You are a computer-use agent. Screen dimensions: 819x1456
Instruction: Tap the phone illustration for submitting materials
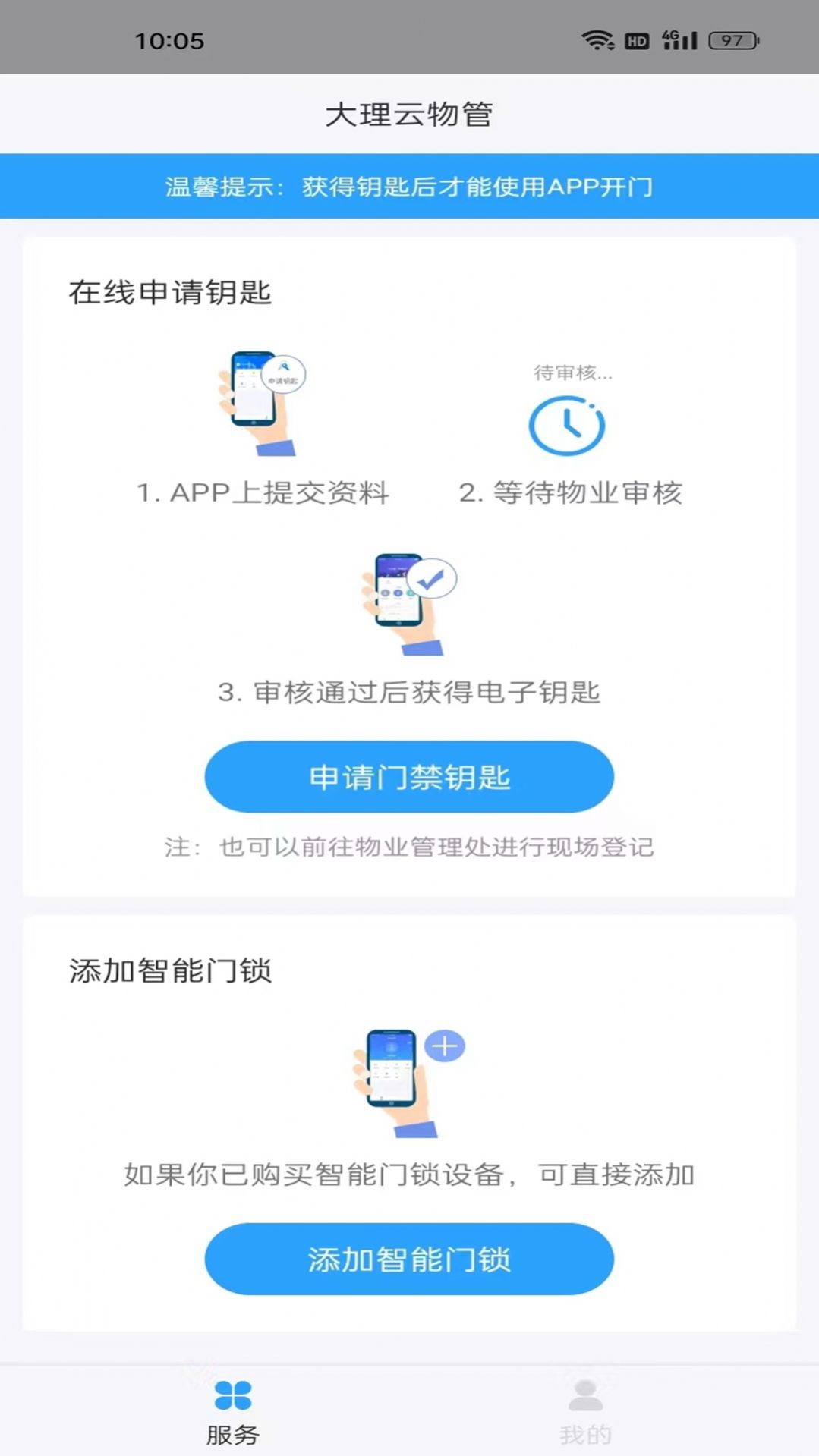pos(254,402)
